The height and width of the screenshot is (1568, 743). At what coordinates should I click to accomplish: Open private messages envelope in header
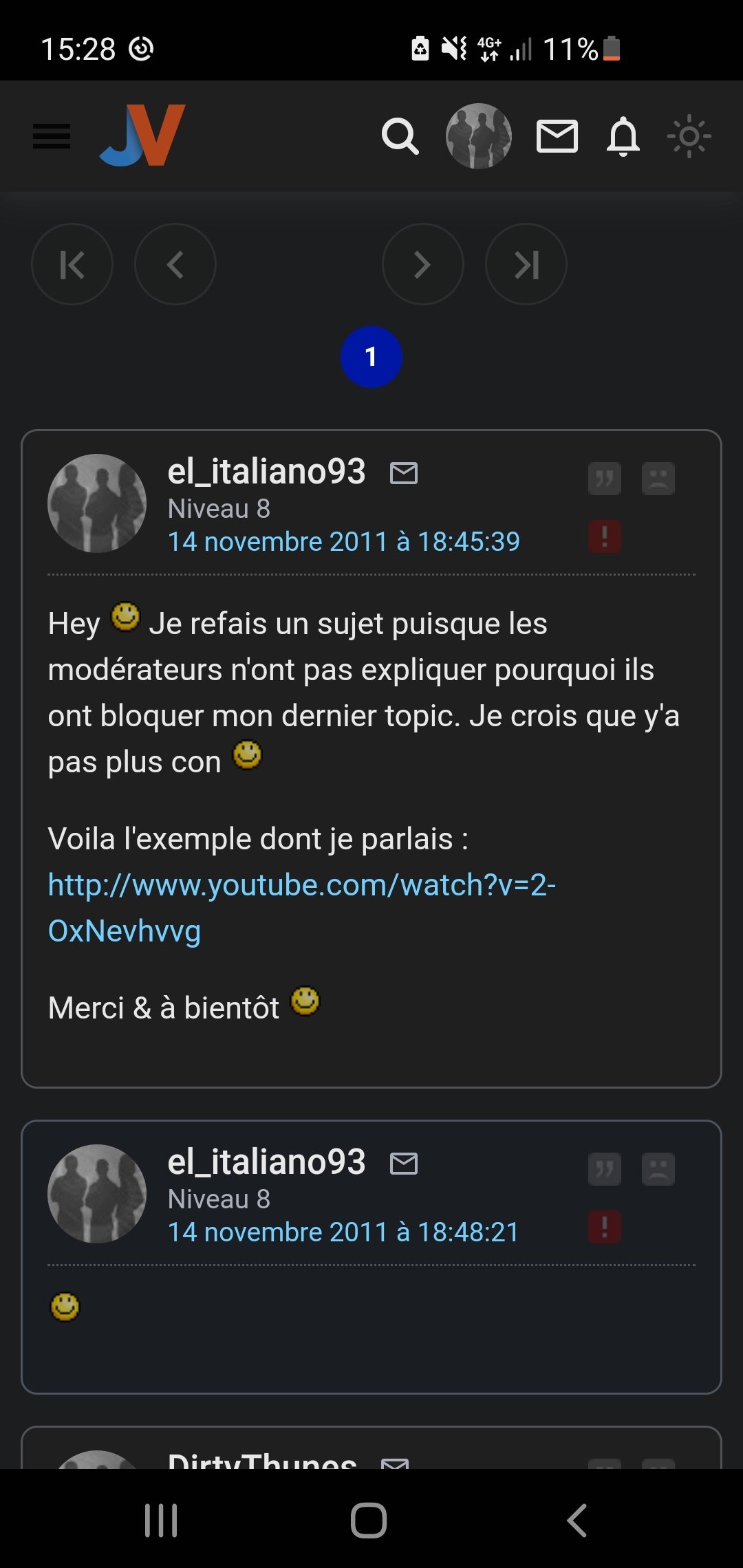557,136
